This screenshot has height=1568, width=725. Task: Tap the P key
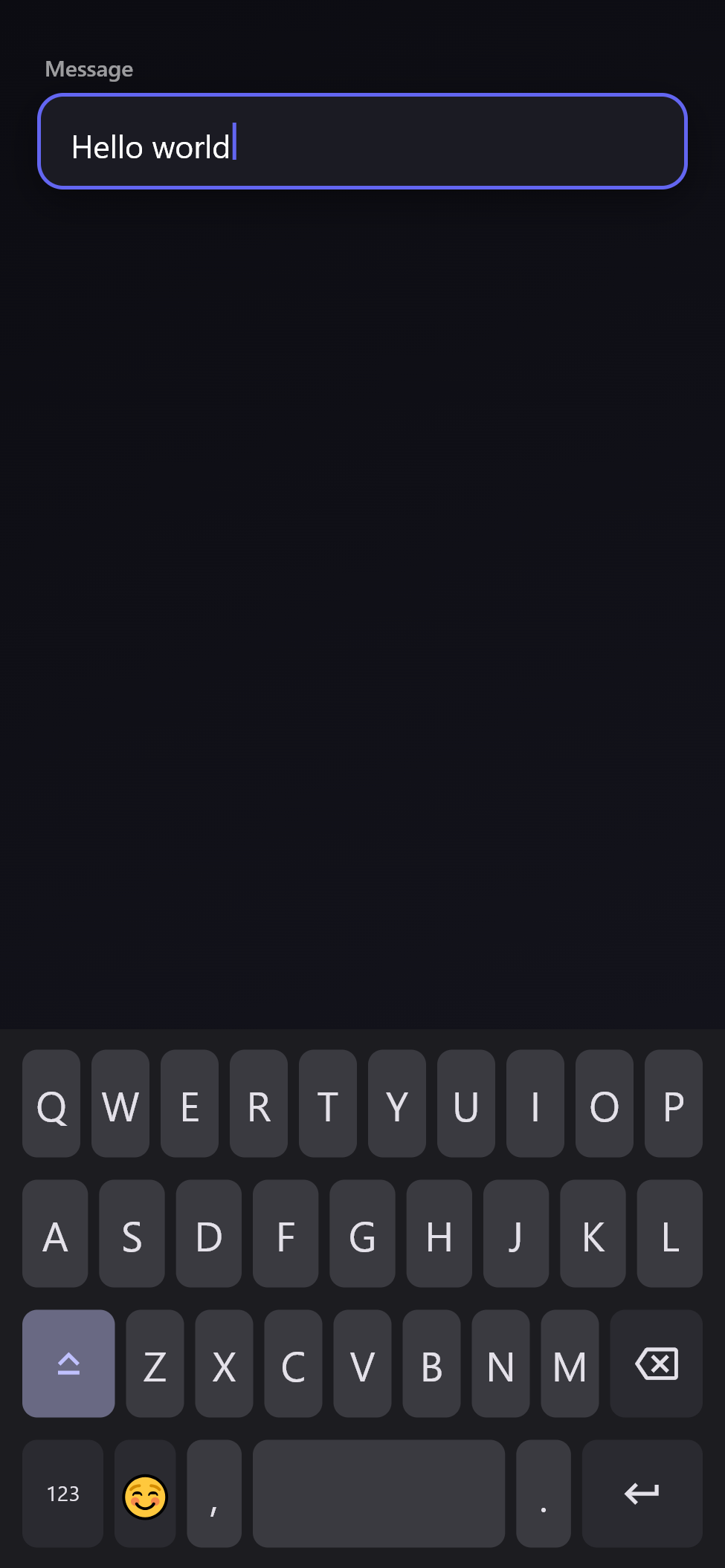tap(674, 1104)
